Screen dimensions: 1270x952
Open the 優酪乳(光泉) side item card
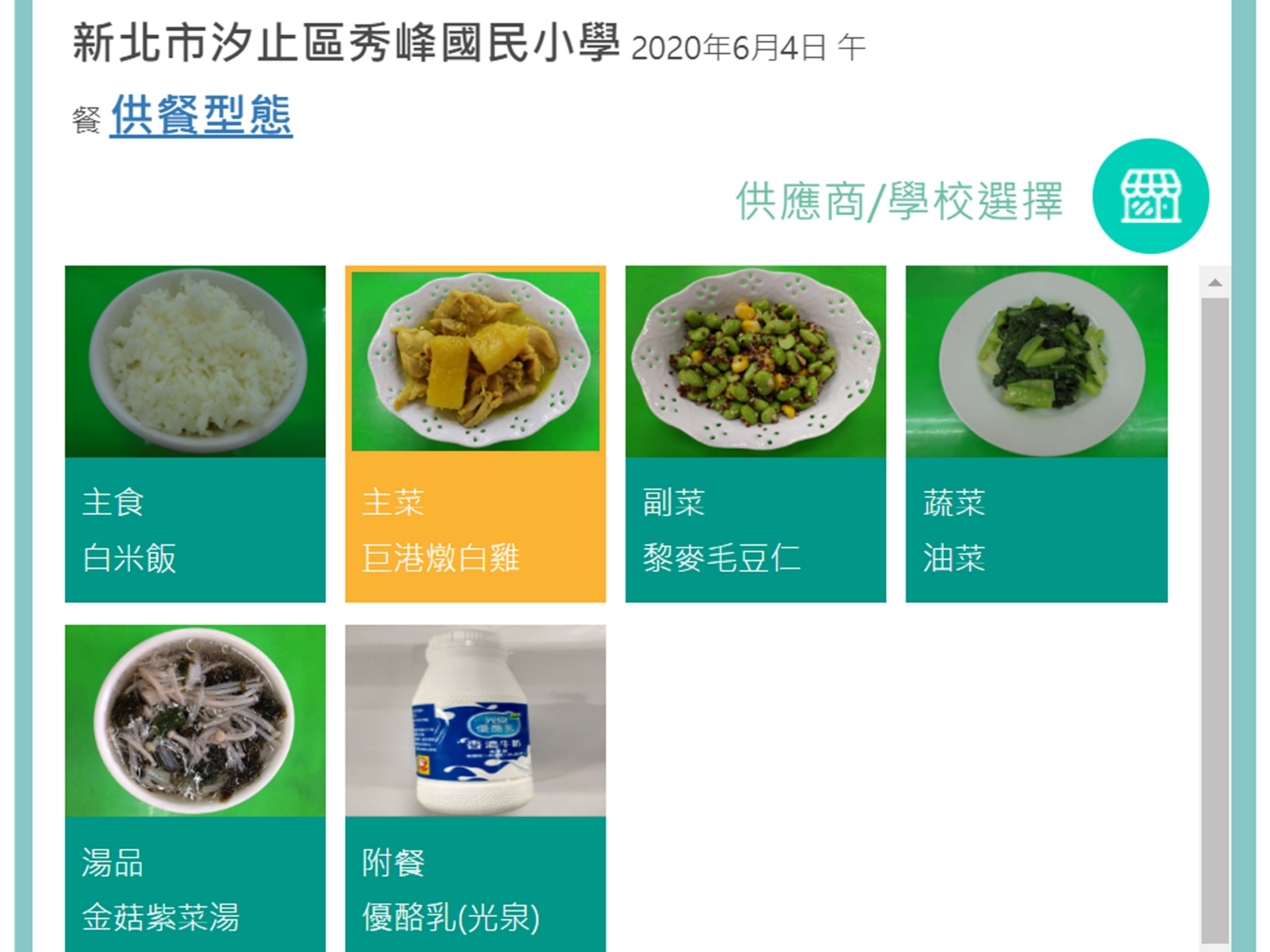coord(475,785)
